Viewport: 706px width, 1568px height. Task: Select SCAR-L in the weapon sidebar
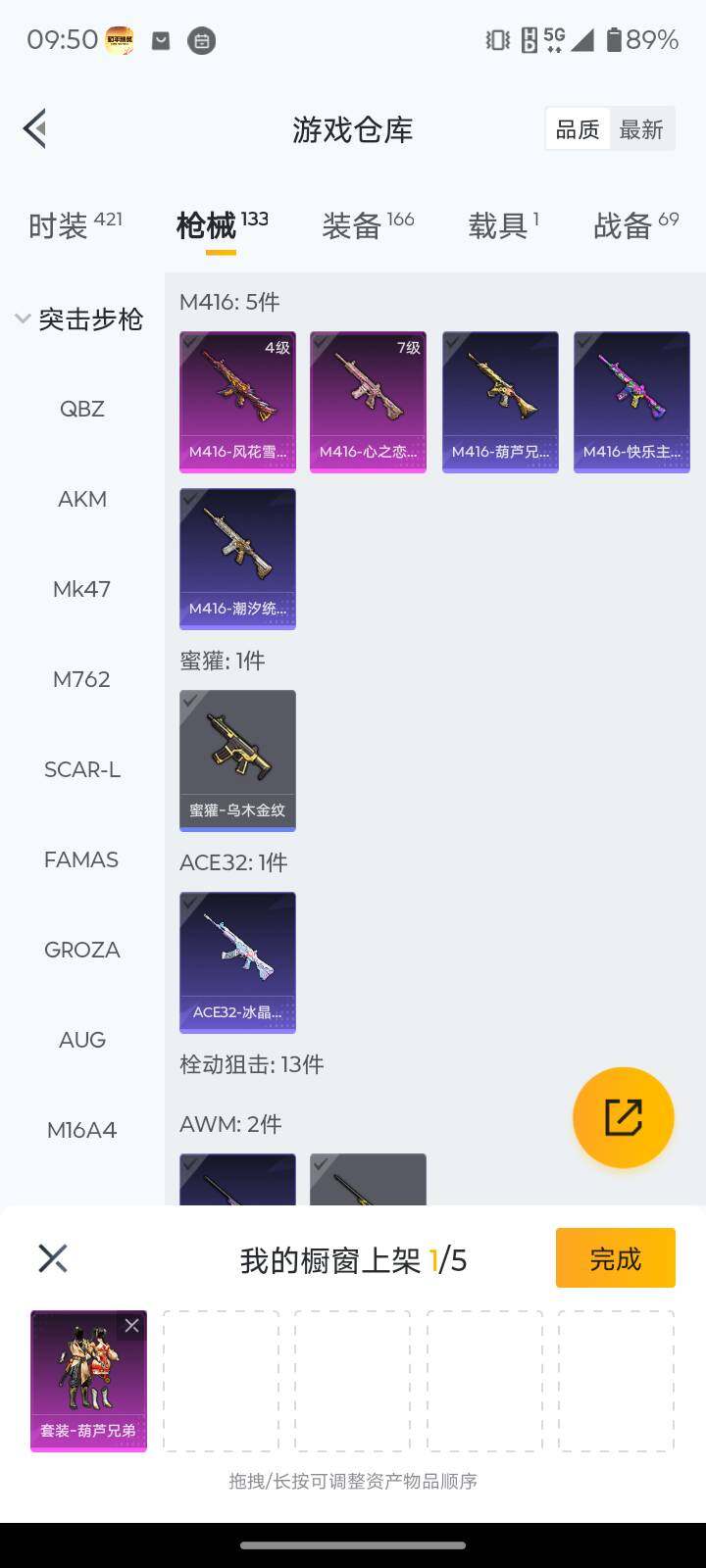[x=80, y=769]
